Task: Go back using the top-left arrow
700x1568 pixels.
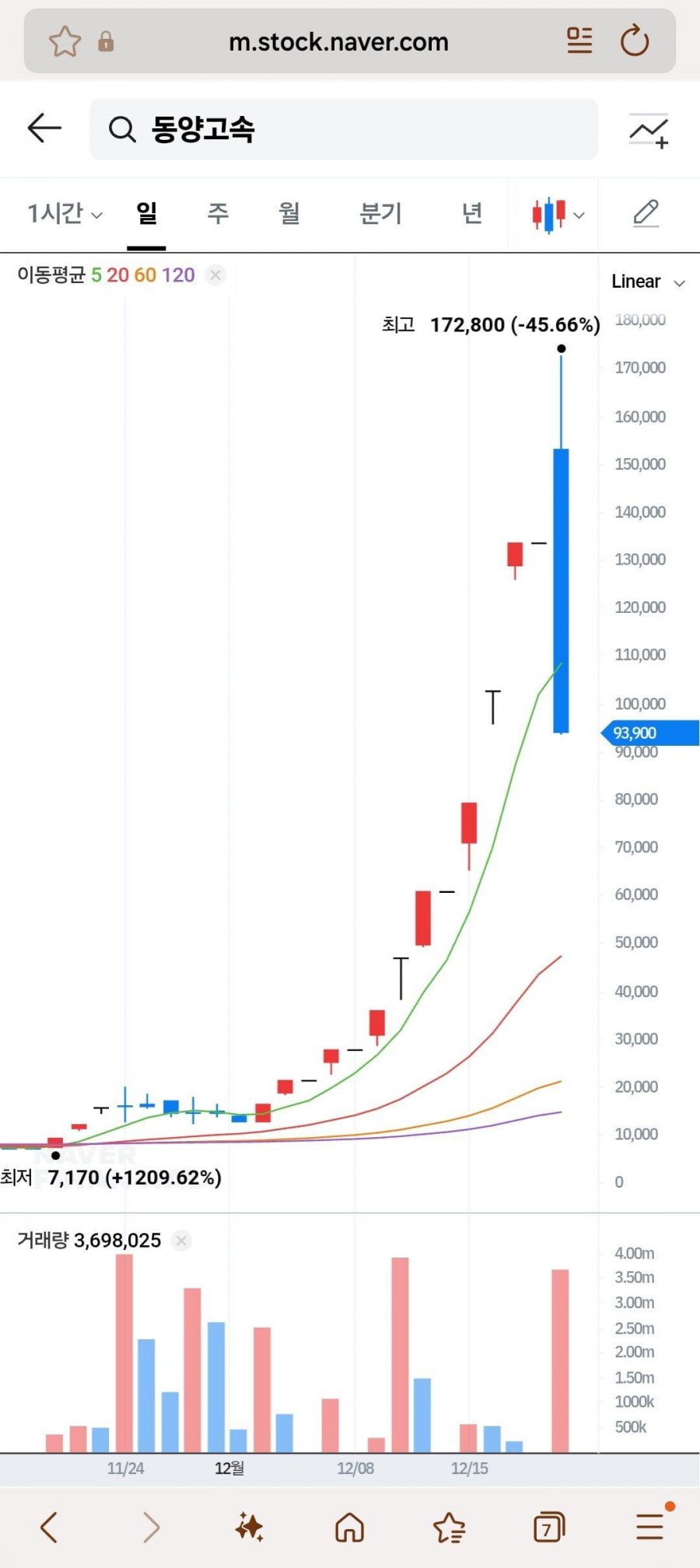Action: click(44, 128)
